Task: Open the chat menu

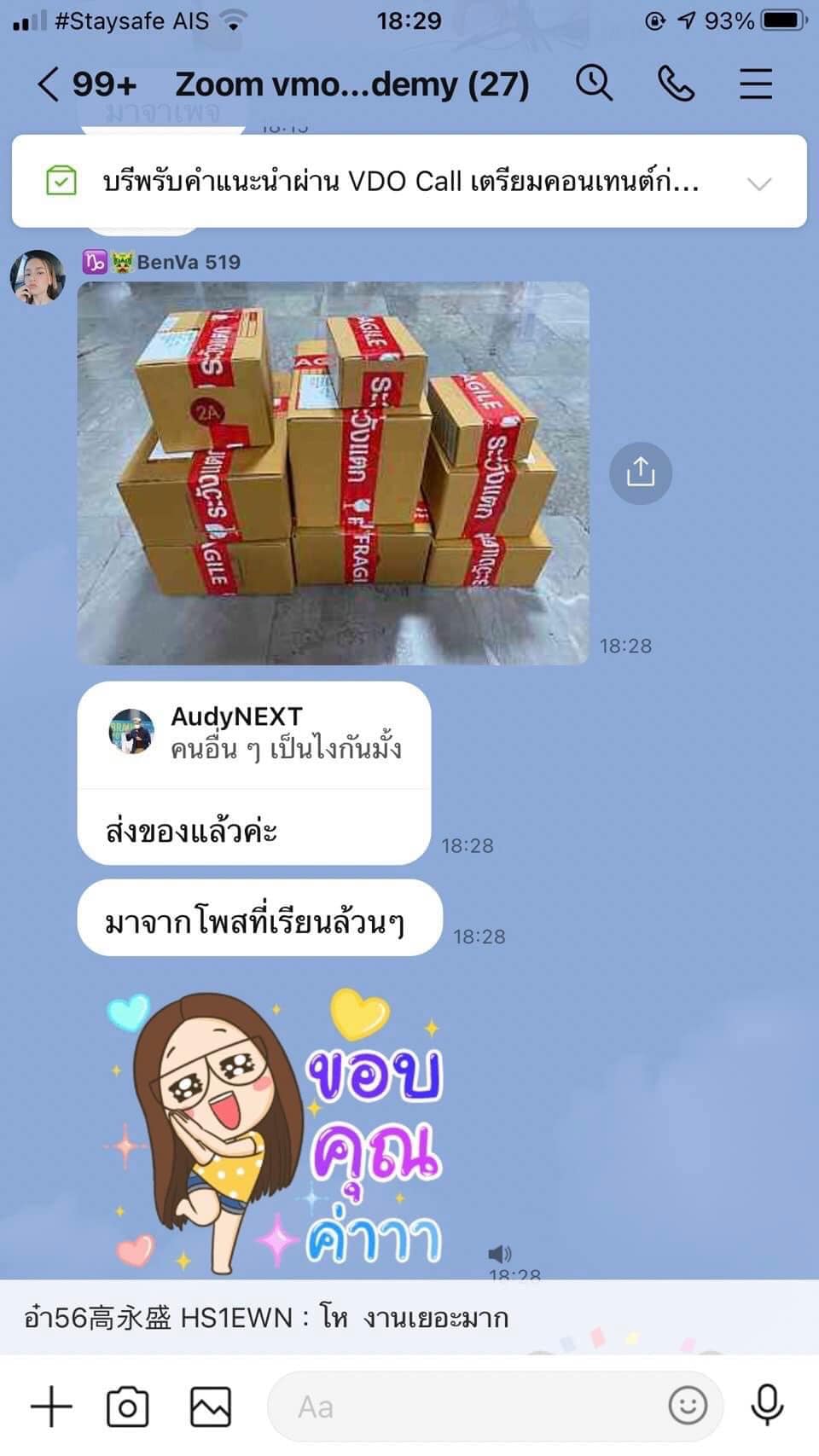Action: click(x=755, y=84)
